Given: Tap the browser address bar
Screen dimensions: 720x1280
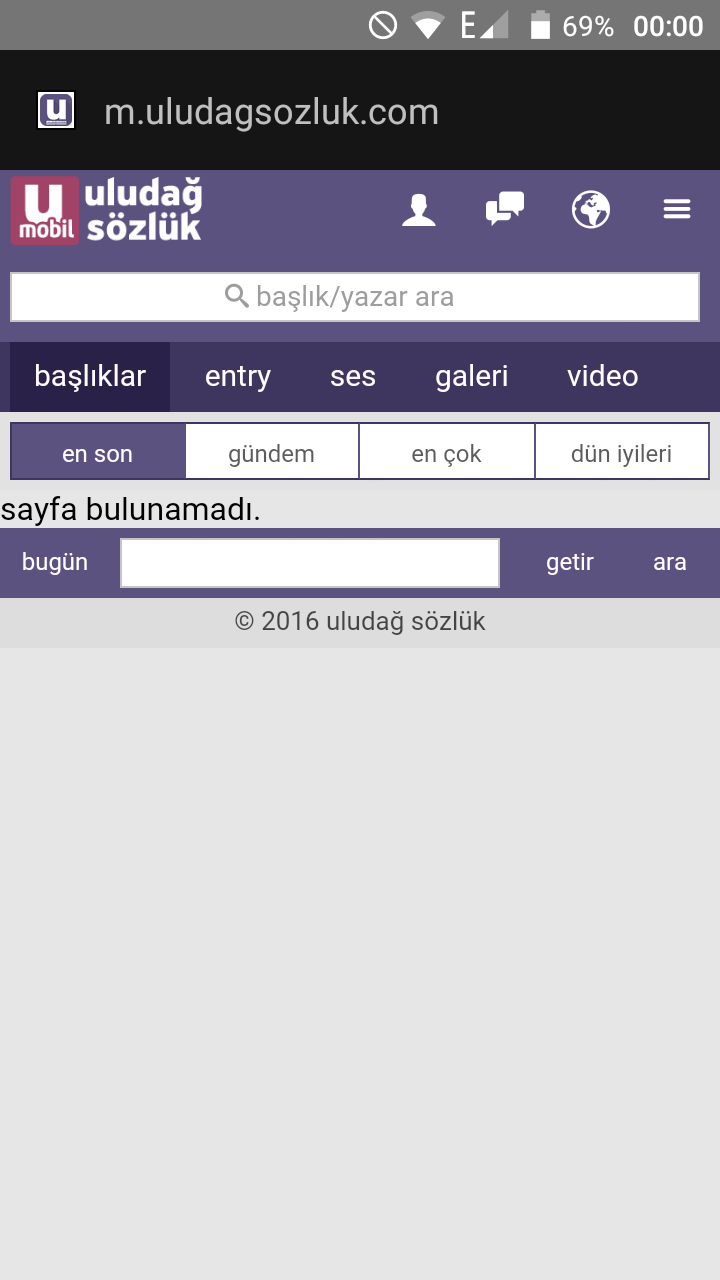Looking at the screenshot, I should tap(272, 112).
